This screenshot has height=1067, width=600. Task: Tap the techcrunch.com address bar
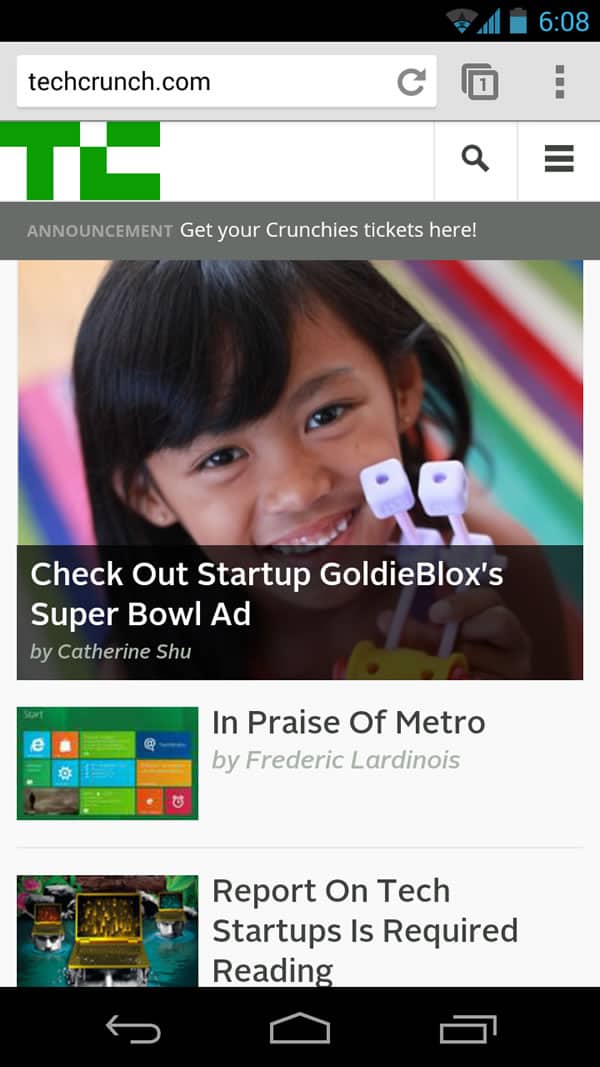point(200,82)
